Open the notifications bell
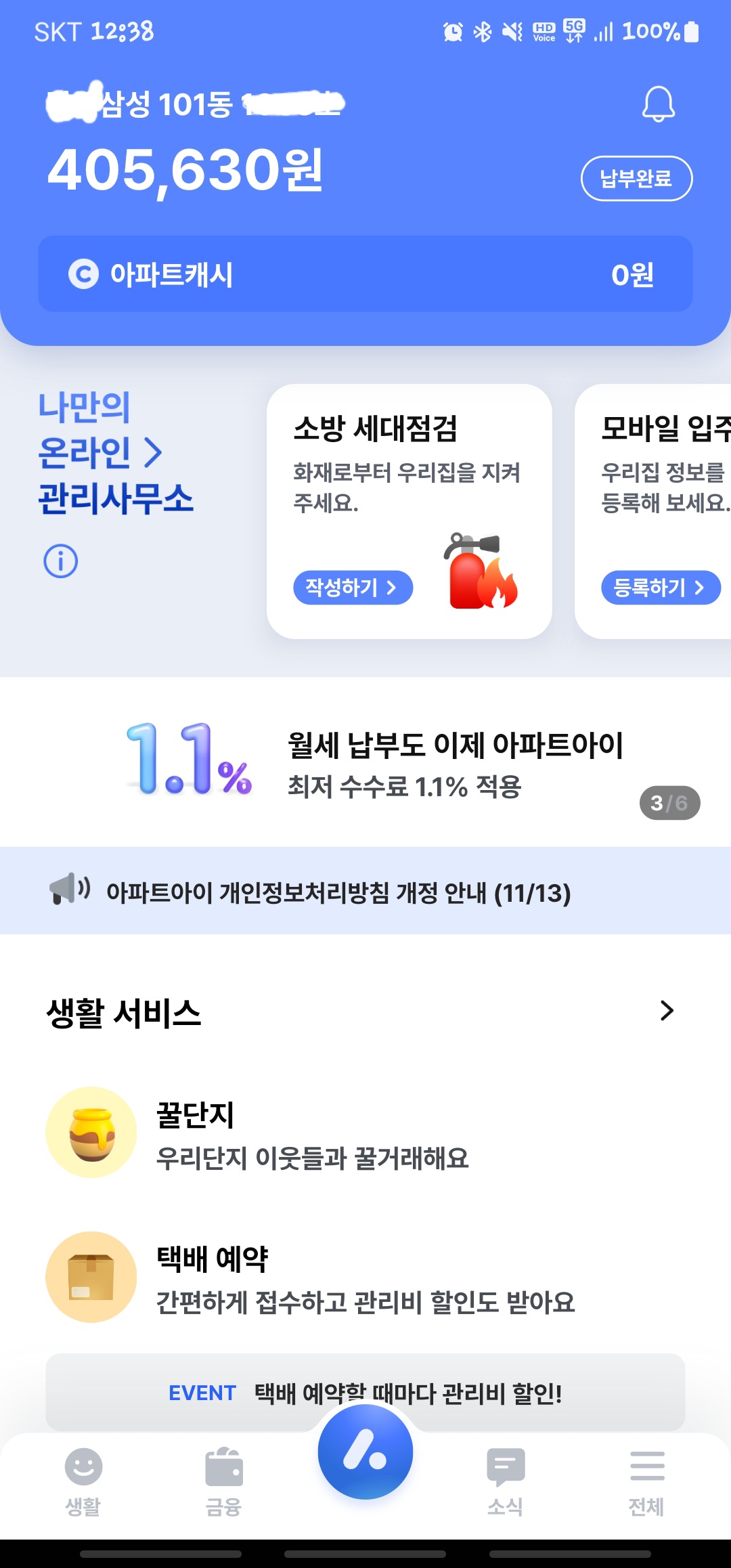The image size is (731, 1568). coord(658,104)
